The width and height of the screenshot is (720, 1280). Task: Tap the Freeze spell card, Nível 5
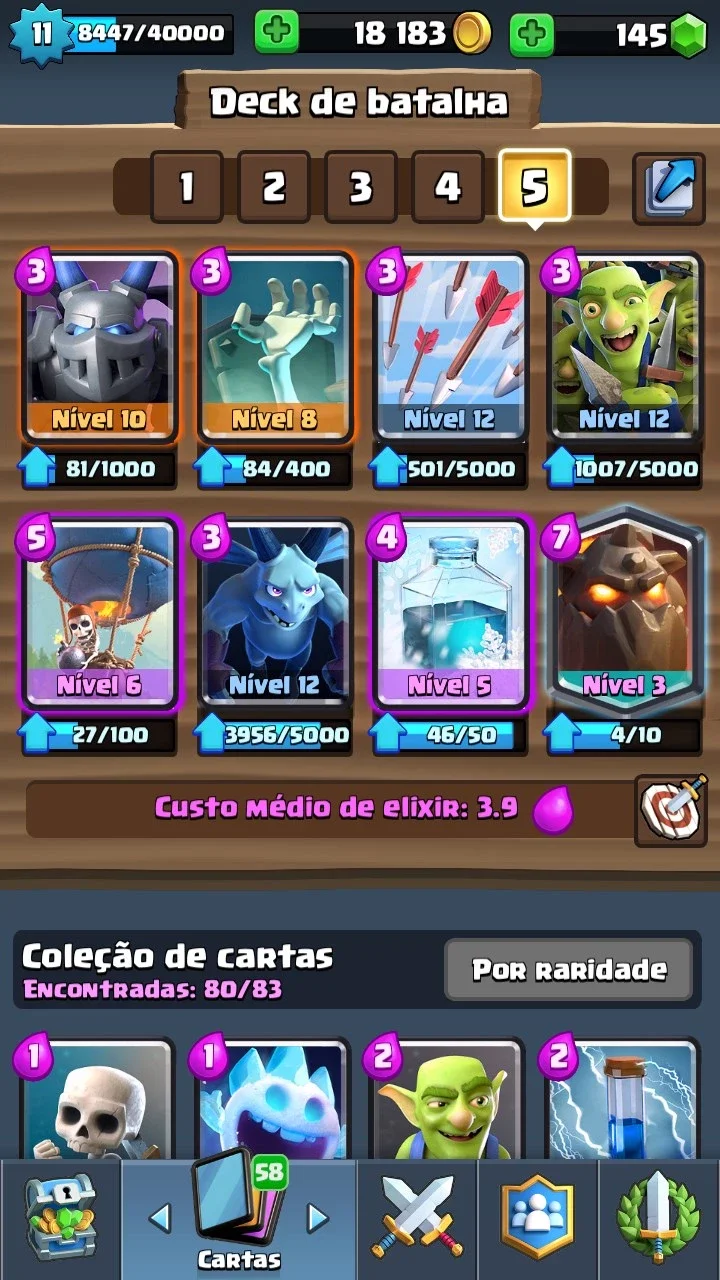pyautogui.click(x=449, y=613)
